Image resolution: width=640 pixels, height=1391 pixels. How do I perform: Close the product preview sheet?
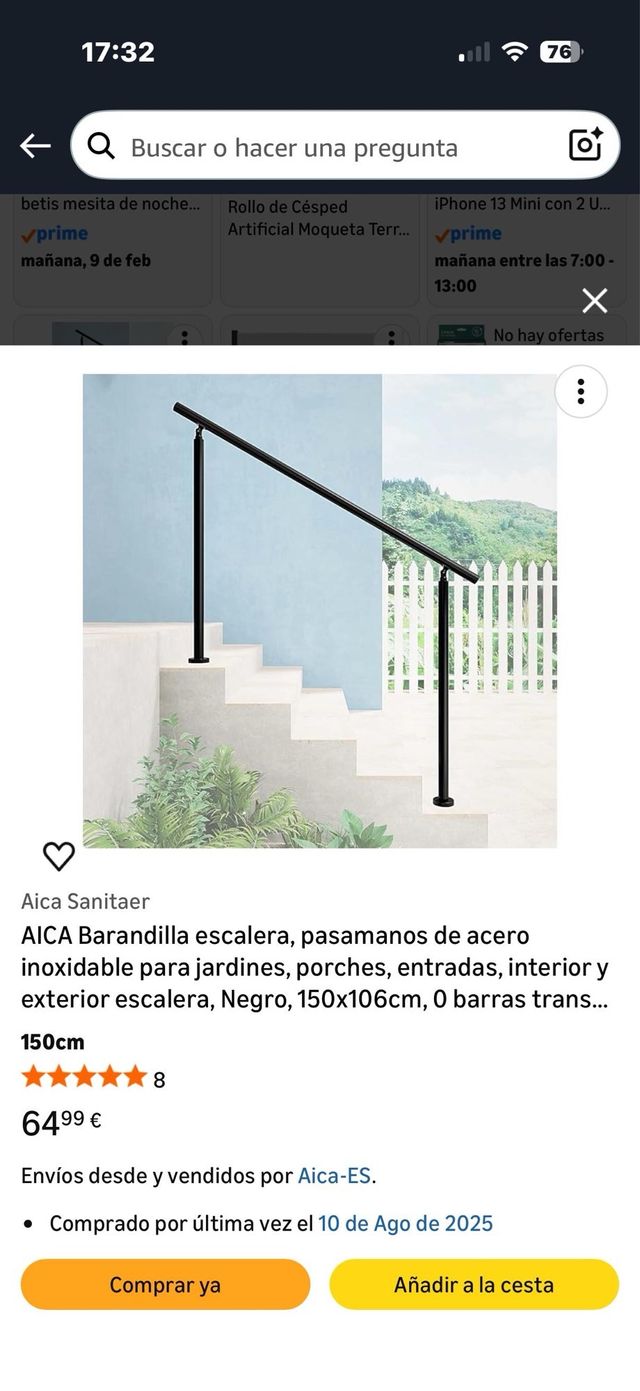coord(595,300)
